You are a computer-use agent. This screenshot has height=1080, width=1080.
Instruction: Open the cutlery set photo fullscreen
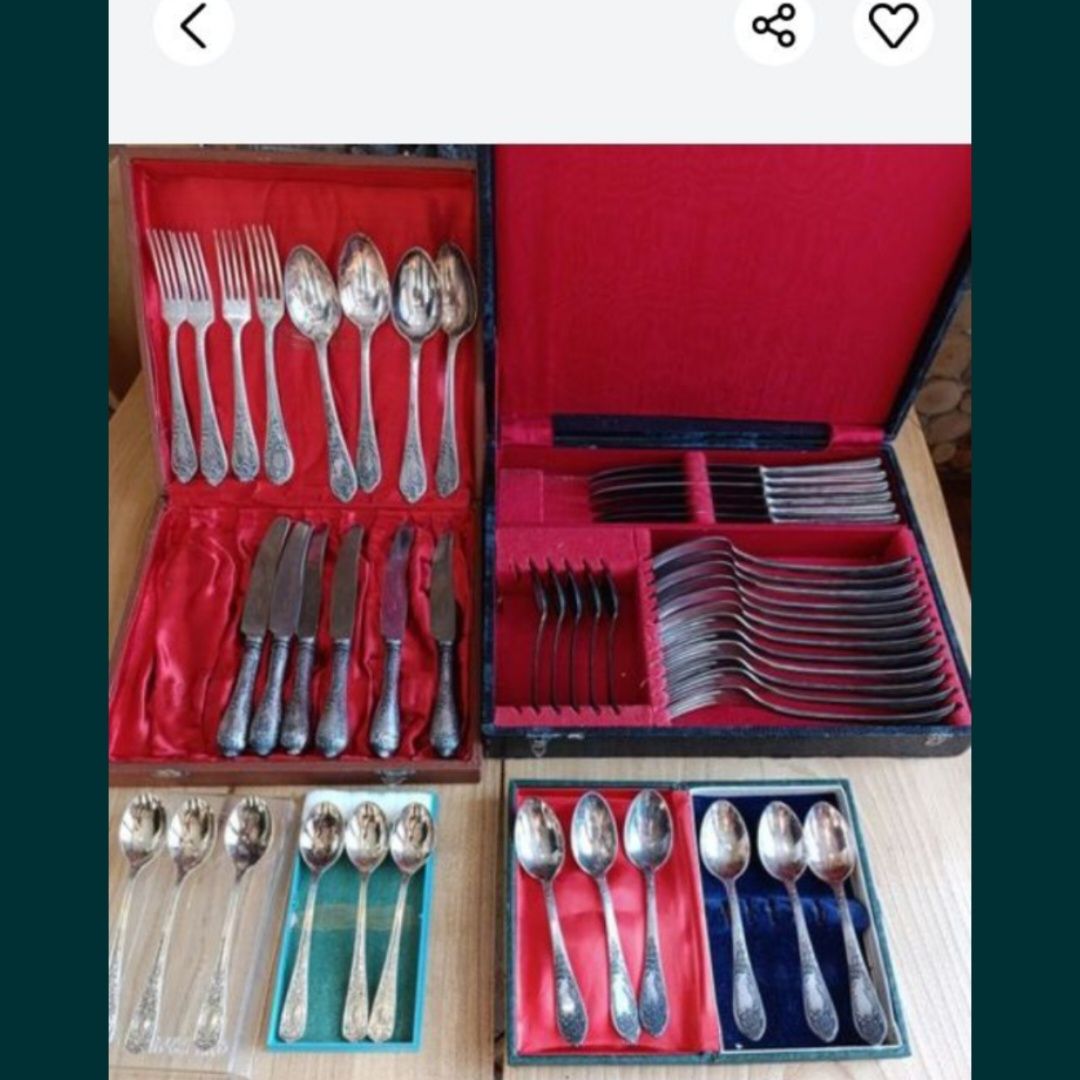pos(540,610)
